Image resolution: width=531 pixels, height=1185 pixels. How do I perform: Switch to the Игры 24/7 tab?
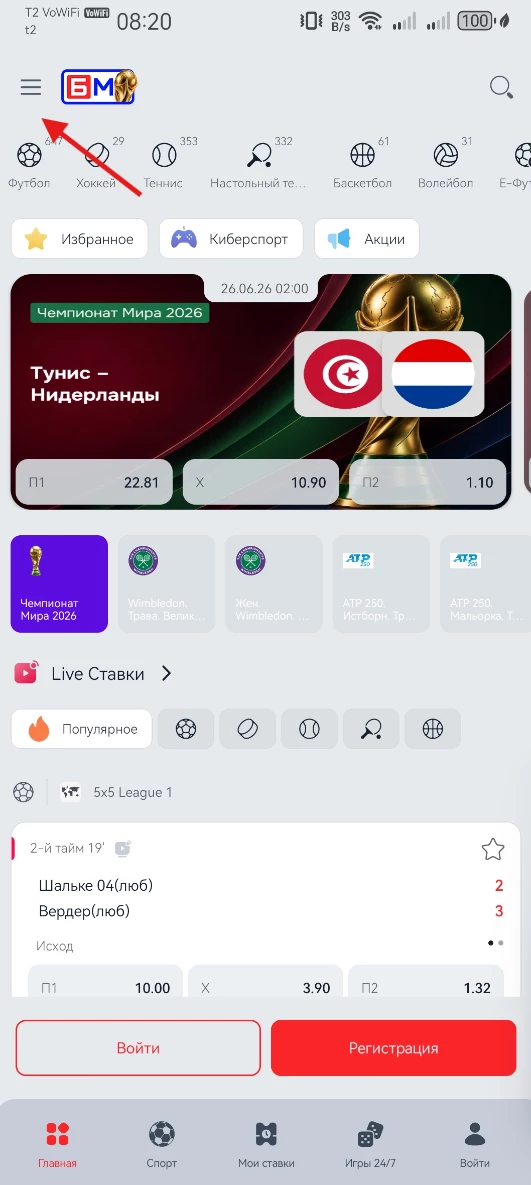pyautogui.click(x=370, y=1144)
